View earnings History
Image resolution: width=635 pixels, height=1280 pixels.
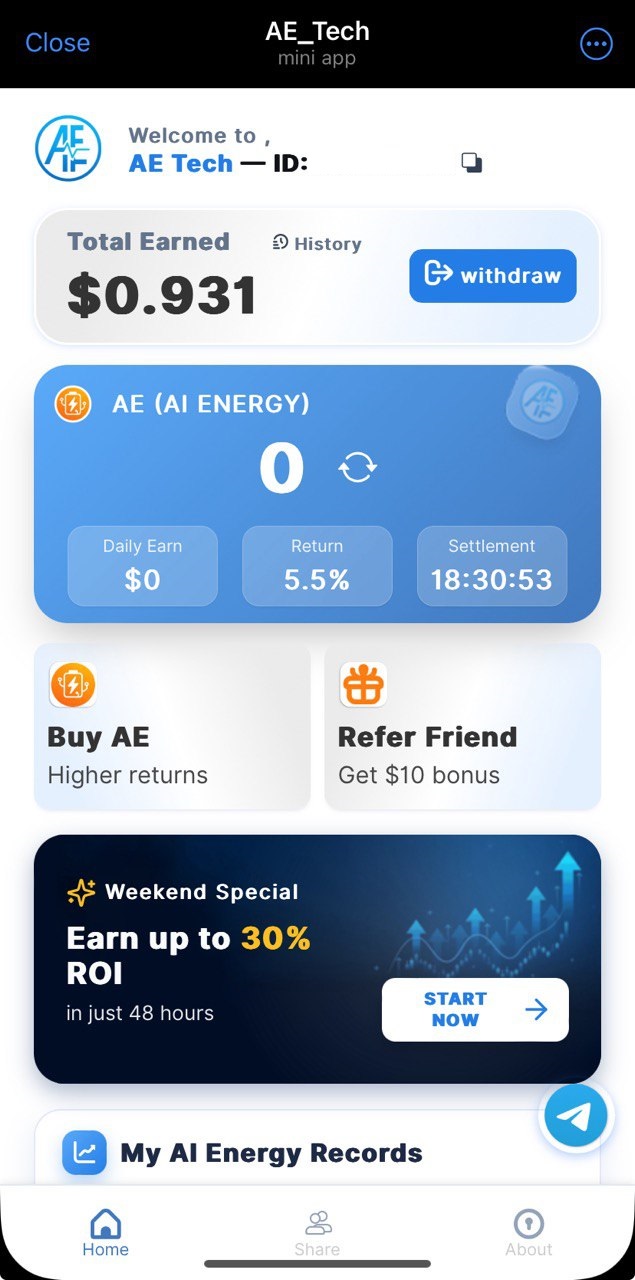coord(317,243)
